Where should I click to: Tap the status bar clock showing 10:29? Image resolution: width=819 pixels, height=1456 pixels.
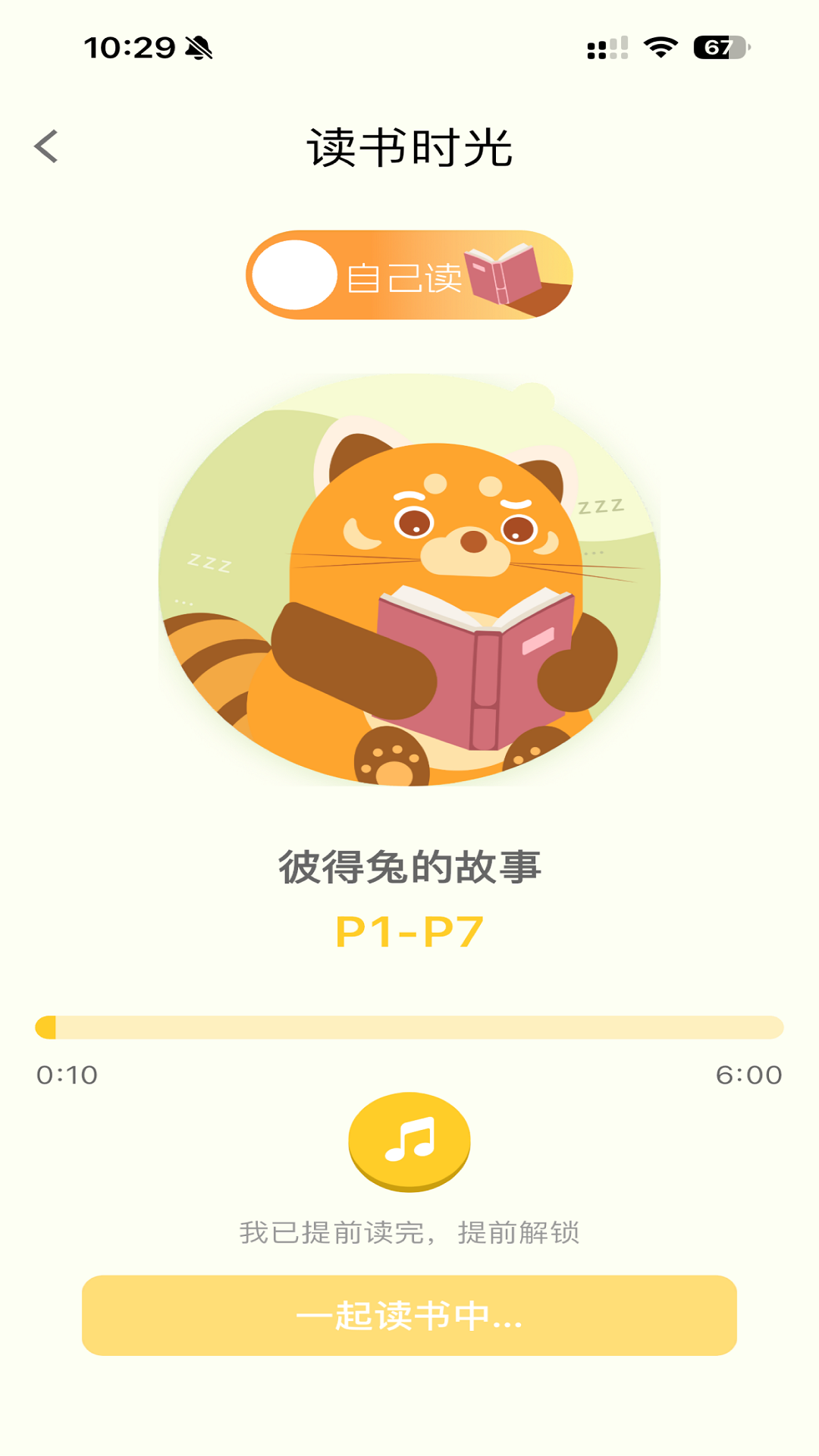click(129, 47)
